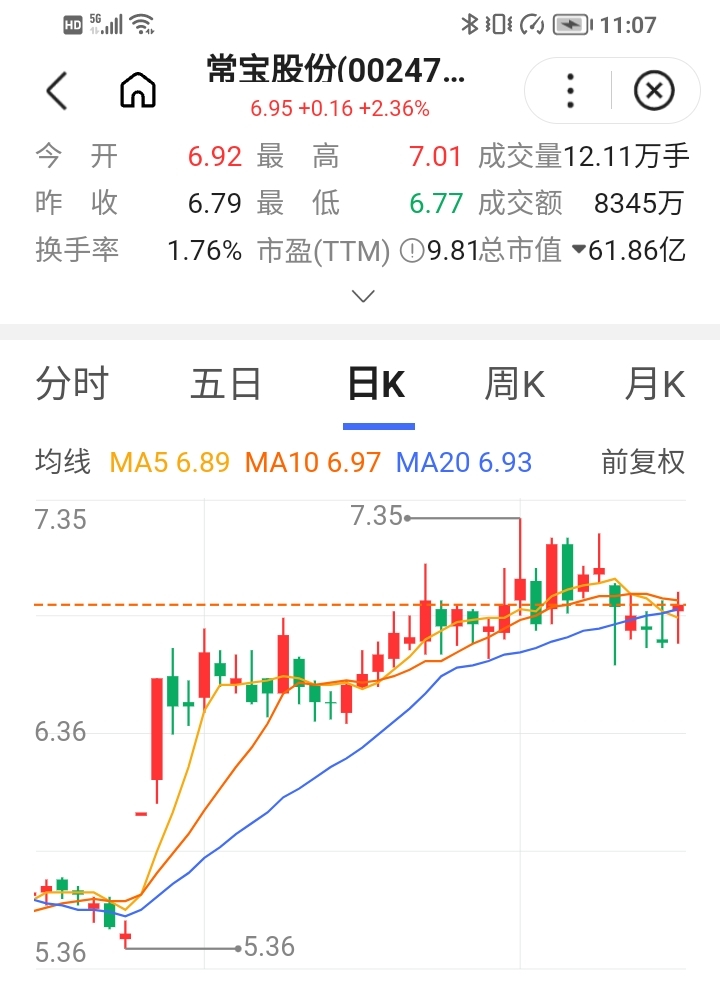720x981 pixels.
Task: Open the home screen via house icon
Action: pos(137,89)
